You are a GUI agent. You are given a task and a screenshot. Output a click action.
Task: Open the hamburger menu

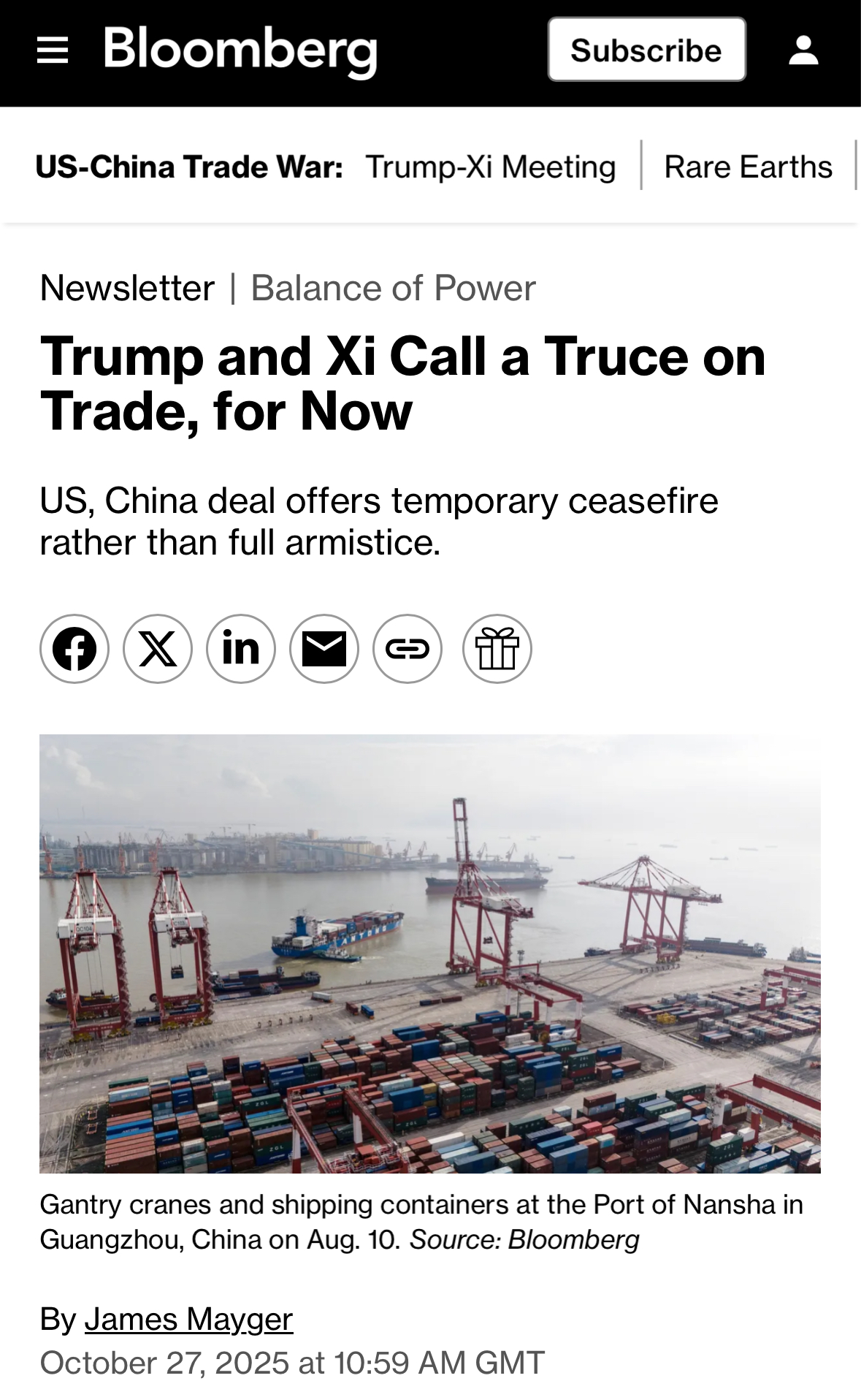point(53,50)
